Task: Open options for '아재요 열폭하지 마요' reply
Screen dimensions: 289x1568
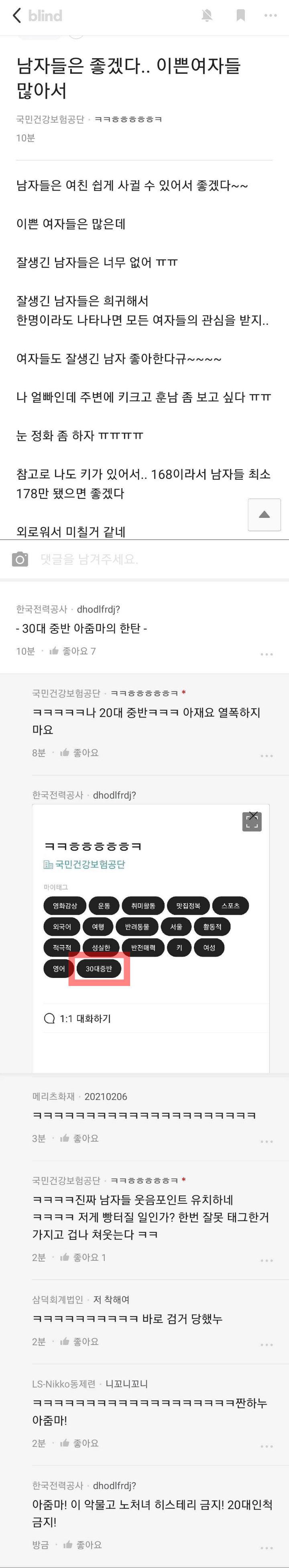Action: click(x=267, y=755)
